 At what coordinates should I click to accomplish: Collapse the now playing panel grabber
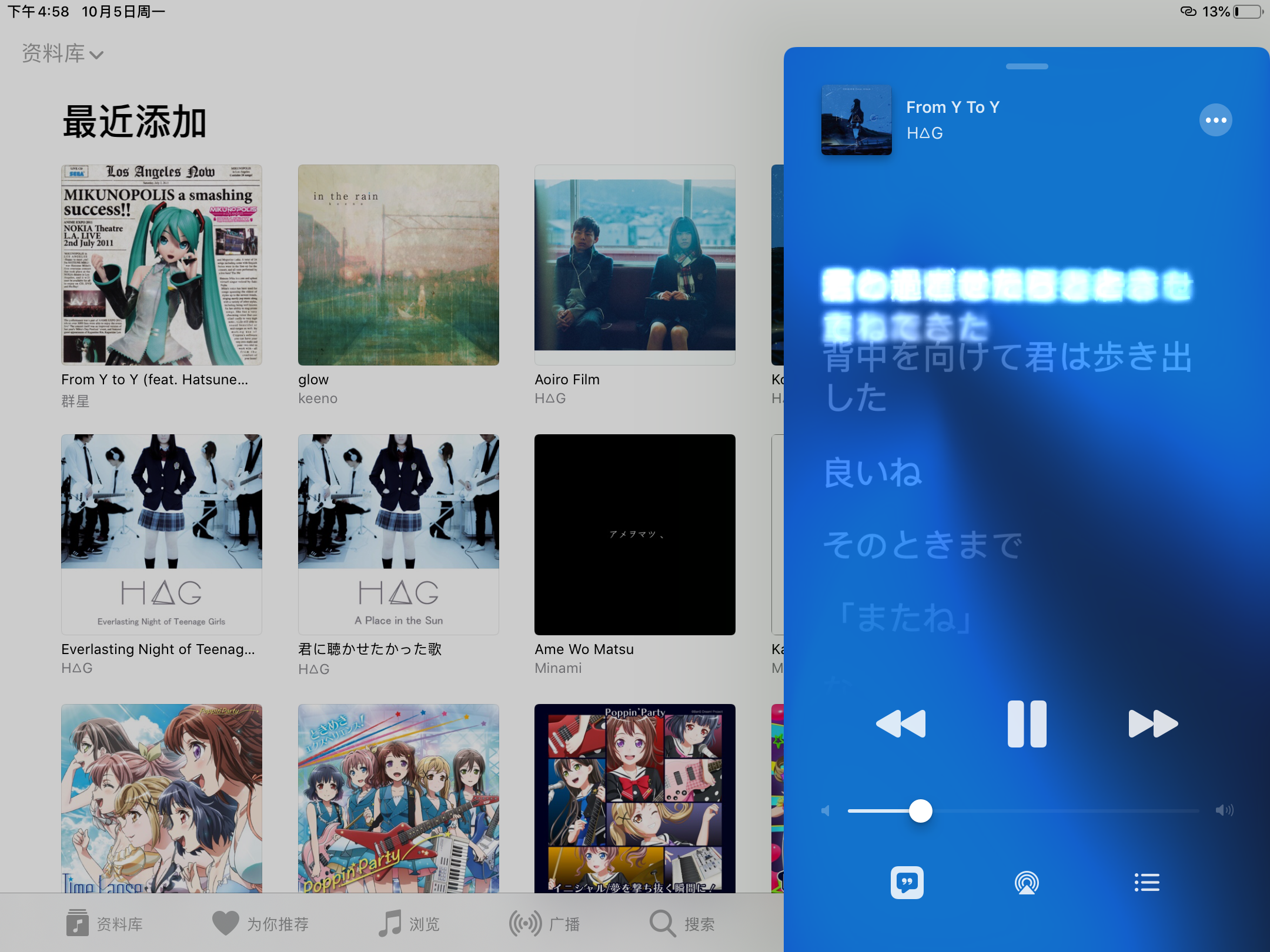click(x=1027, y=66)
